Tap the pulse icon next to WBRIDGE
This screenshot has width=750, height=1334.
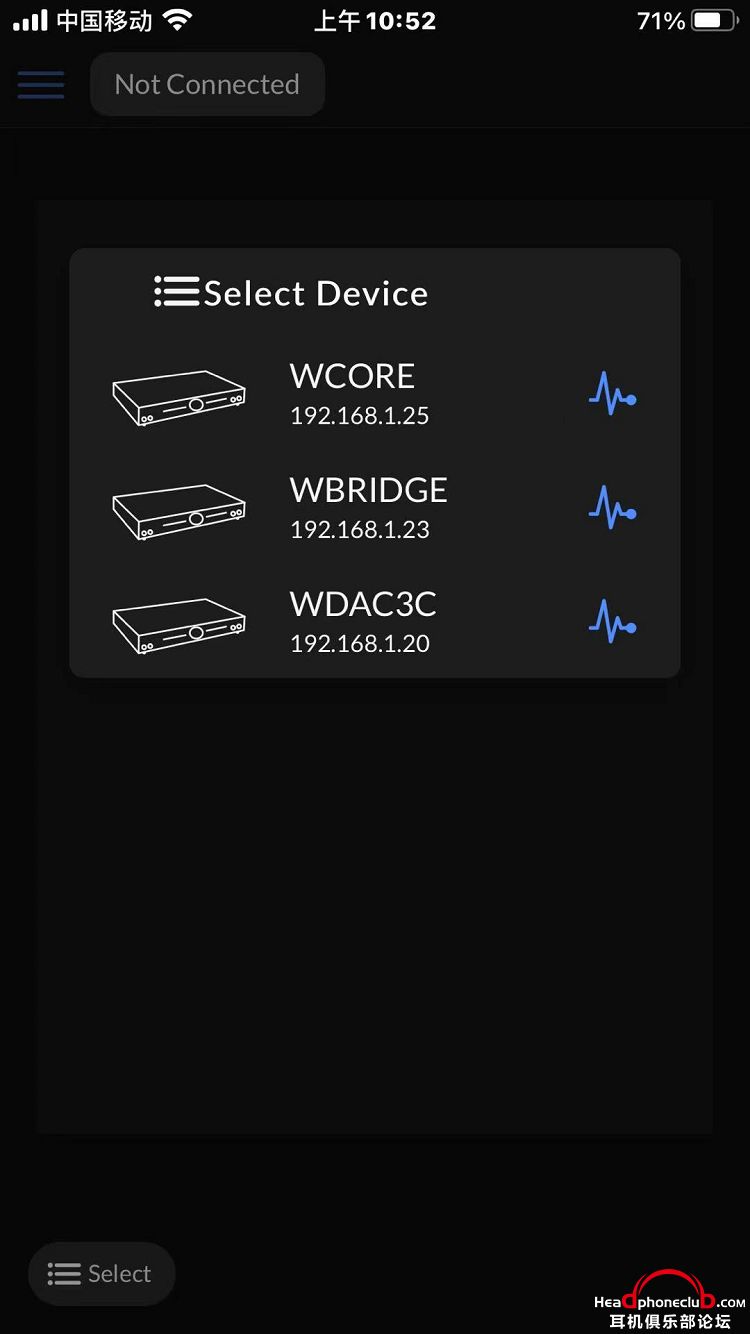[612, 508]
